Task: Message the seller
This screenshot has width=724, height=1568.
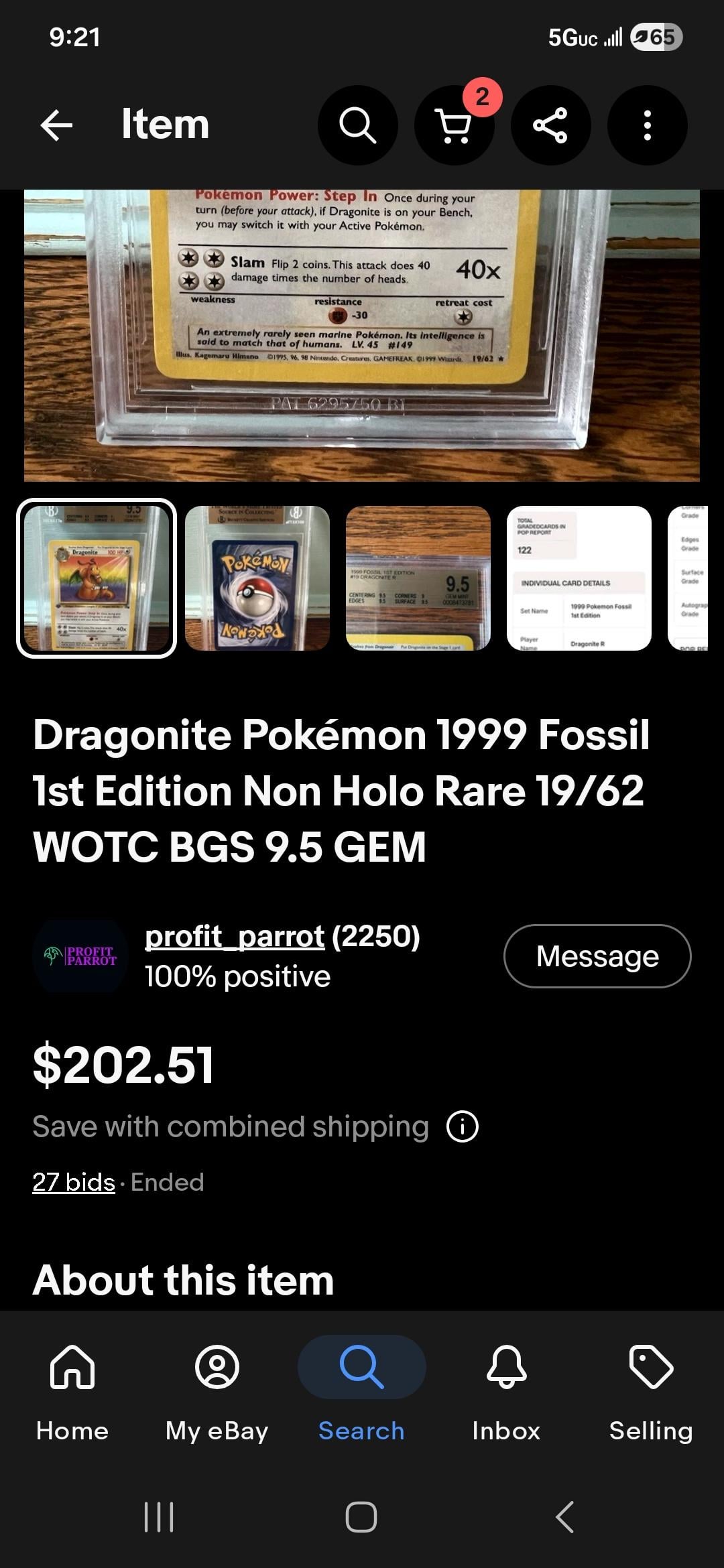Action: [x=597, y=956]
